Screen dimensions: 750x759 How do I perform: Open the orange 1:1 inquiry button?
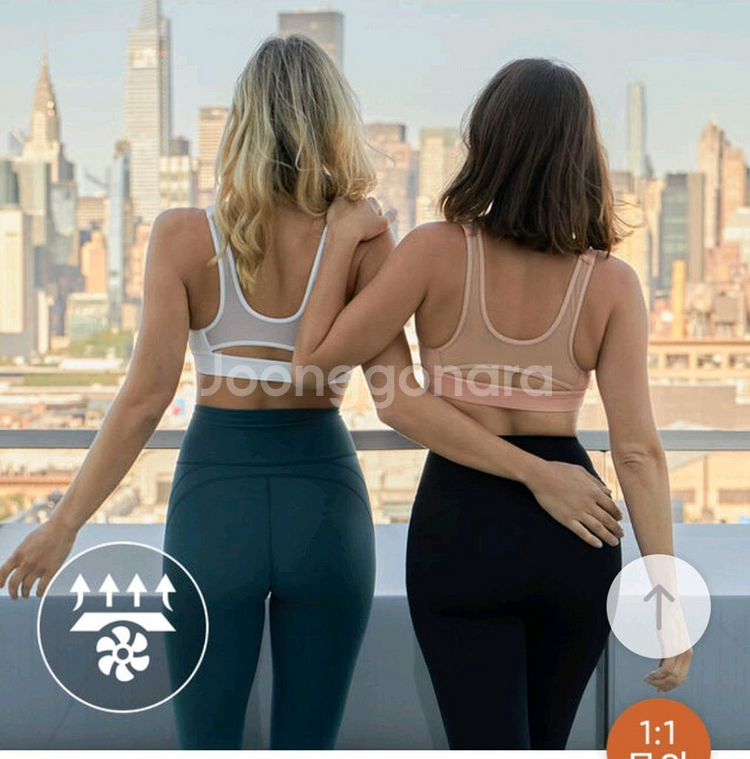tap(658, 733)
